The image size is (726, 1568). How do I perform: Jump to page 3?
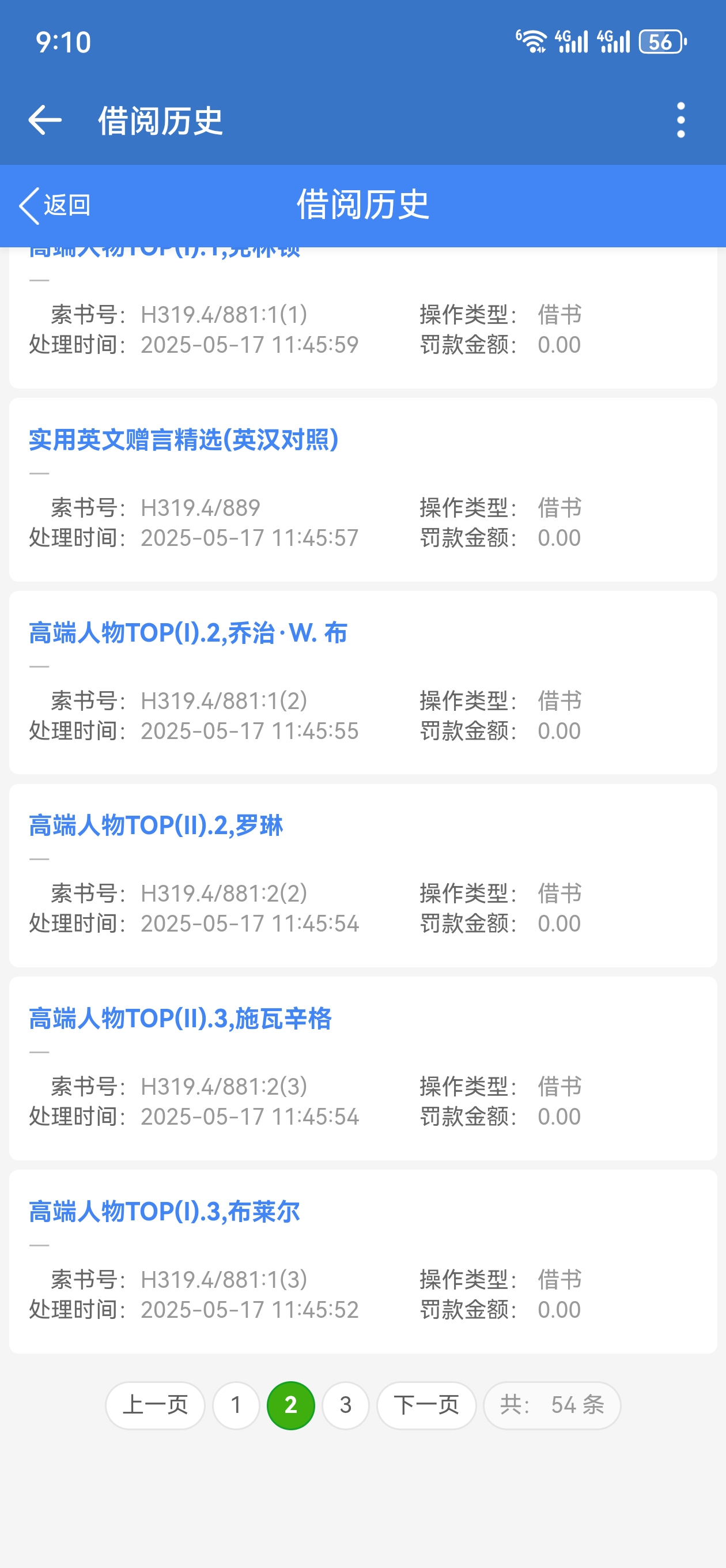point(346,1405)
